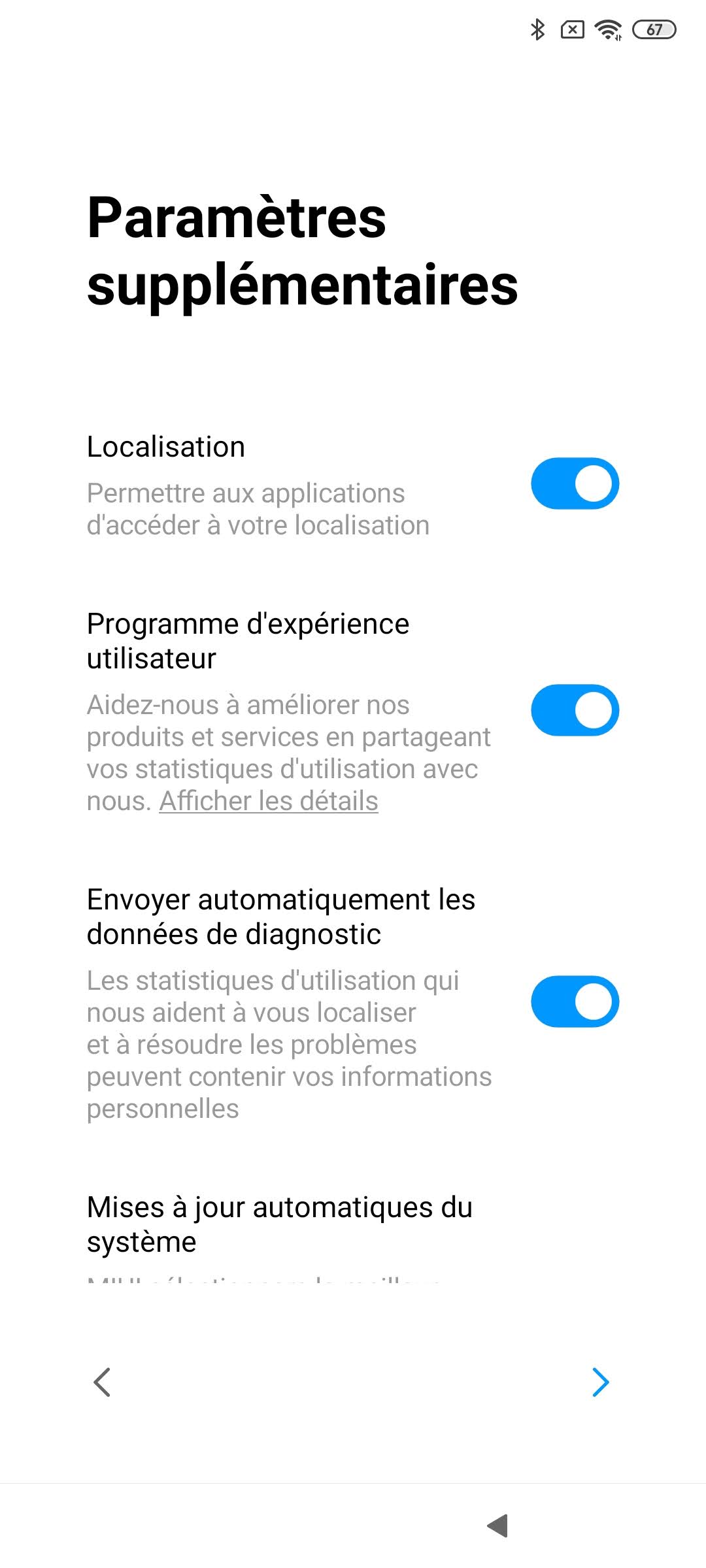The image size is (706, 1568).
Task: Disable Programme d'expérience utilisateur toggle
Action: point(575,710)
